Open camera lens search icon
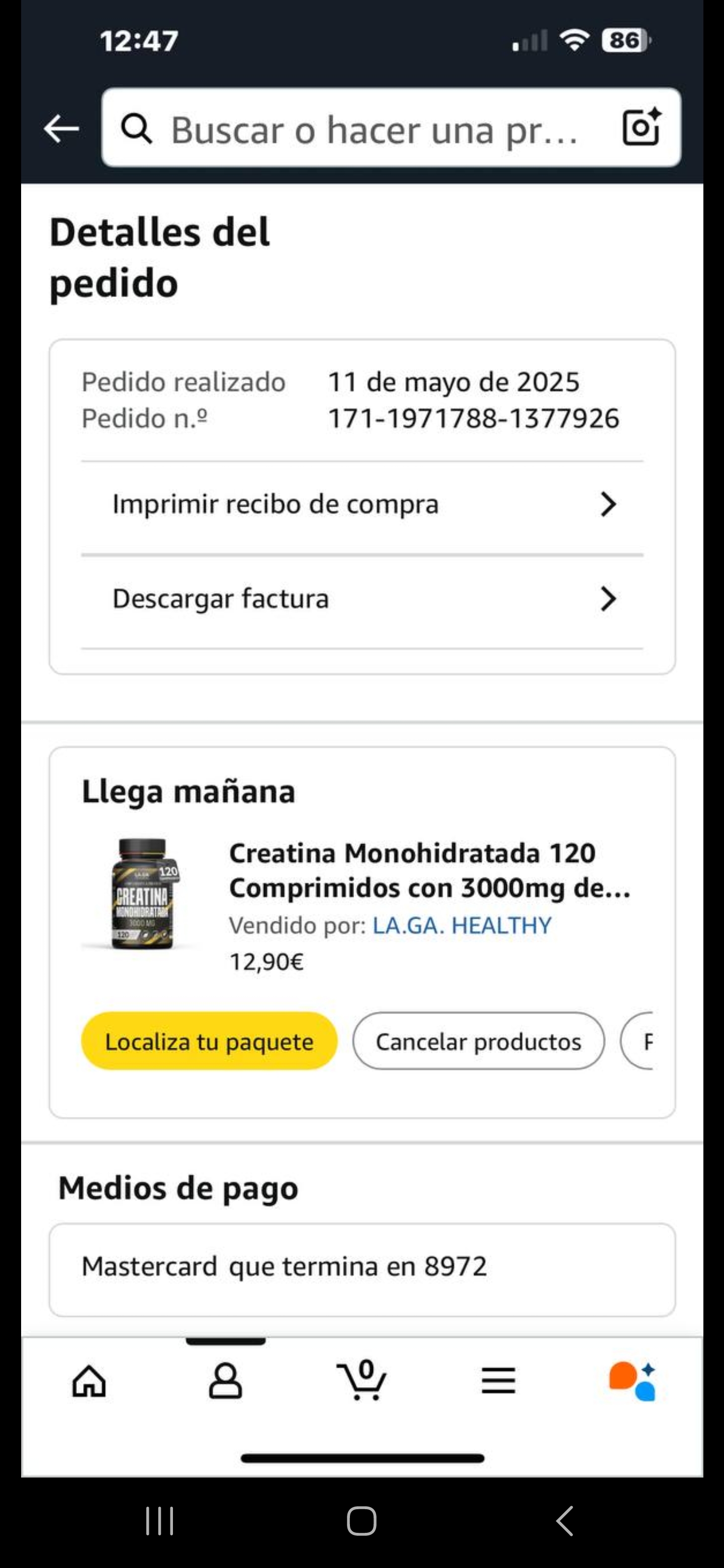The image size is (724, 1568). point(641,128)
